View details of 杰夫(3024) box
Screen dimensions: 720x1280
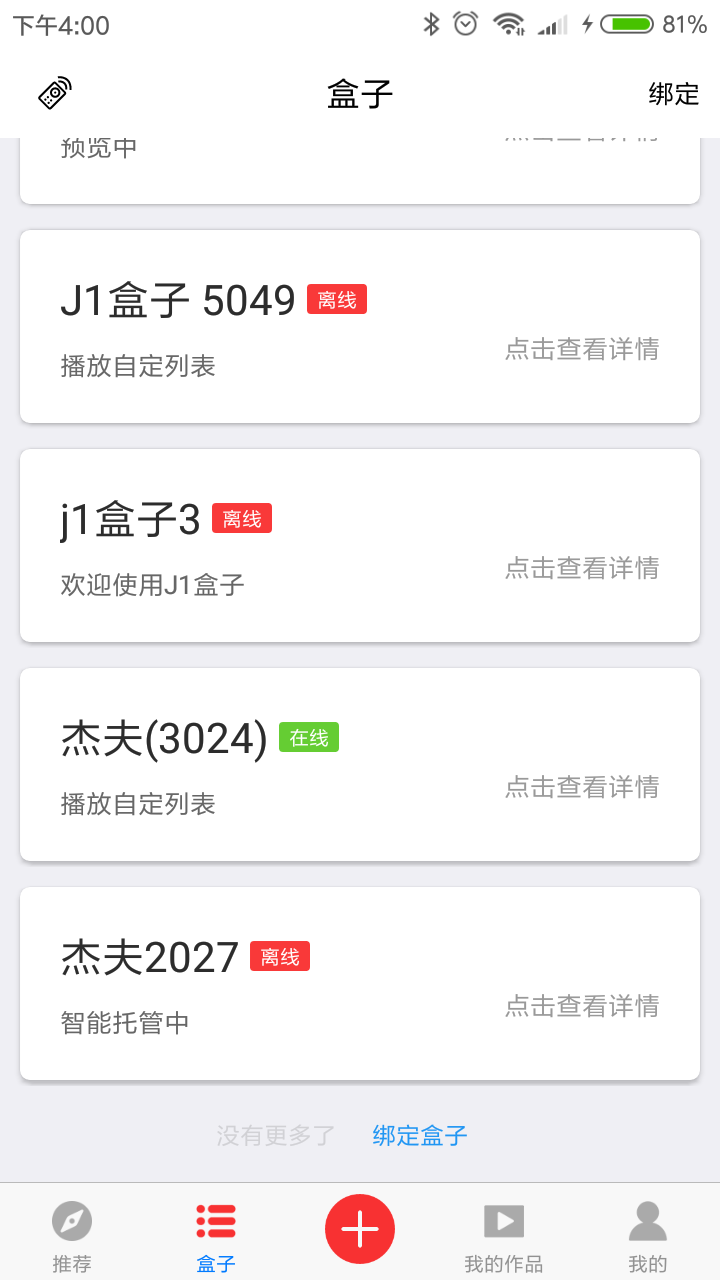(x=581, y=787)
